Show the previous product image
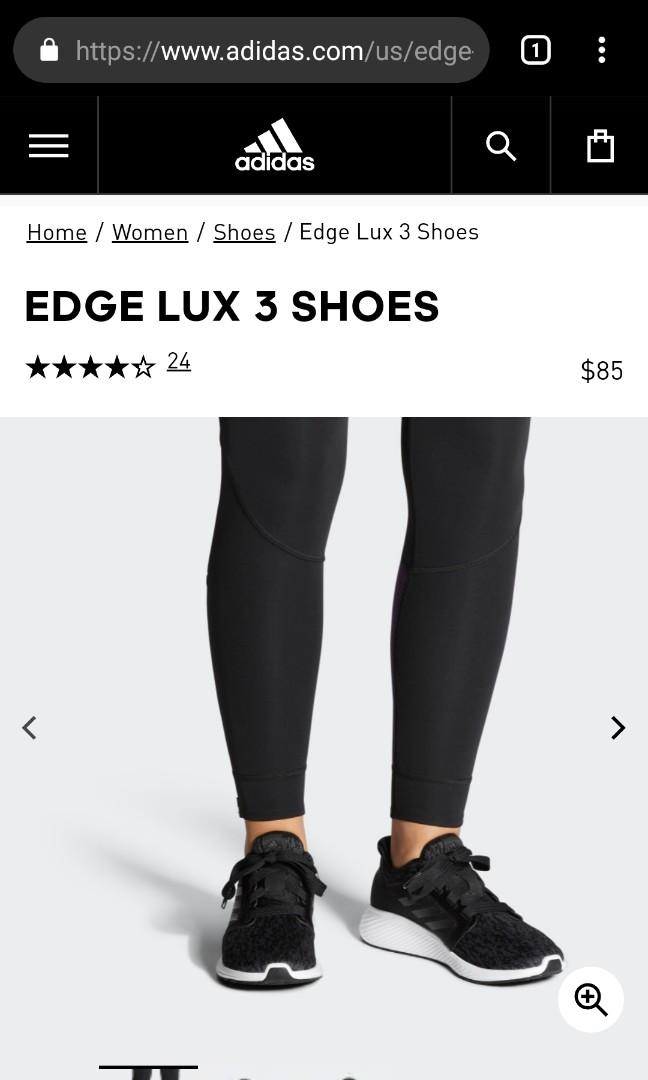 tap(30, 728)
